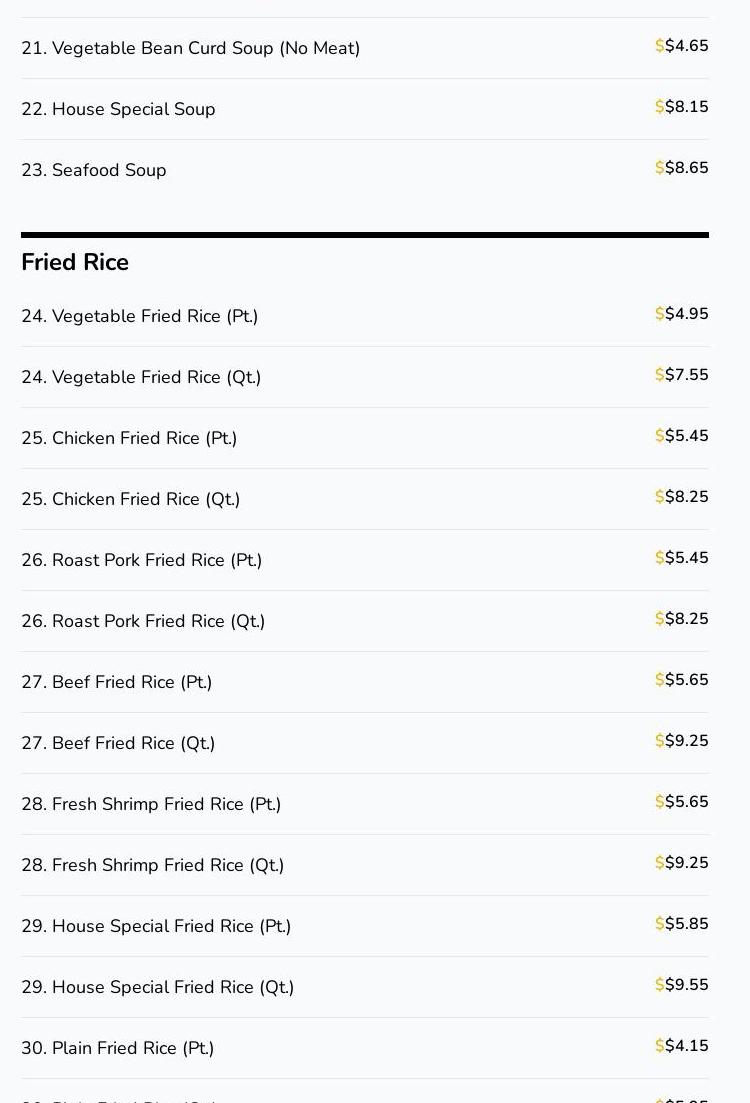
Task: Tap Fresh Shrimp Fried Rice (Qt.)
Action: click(152, 865)
